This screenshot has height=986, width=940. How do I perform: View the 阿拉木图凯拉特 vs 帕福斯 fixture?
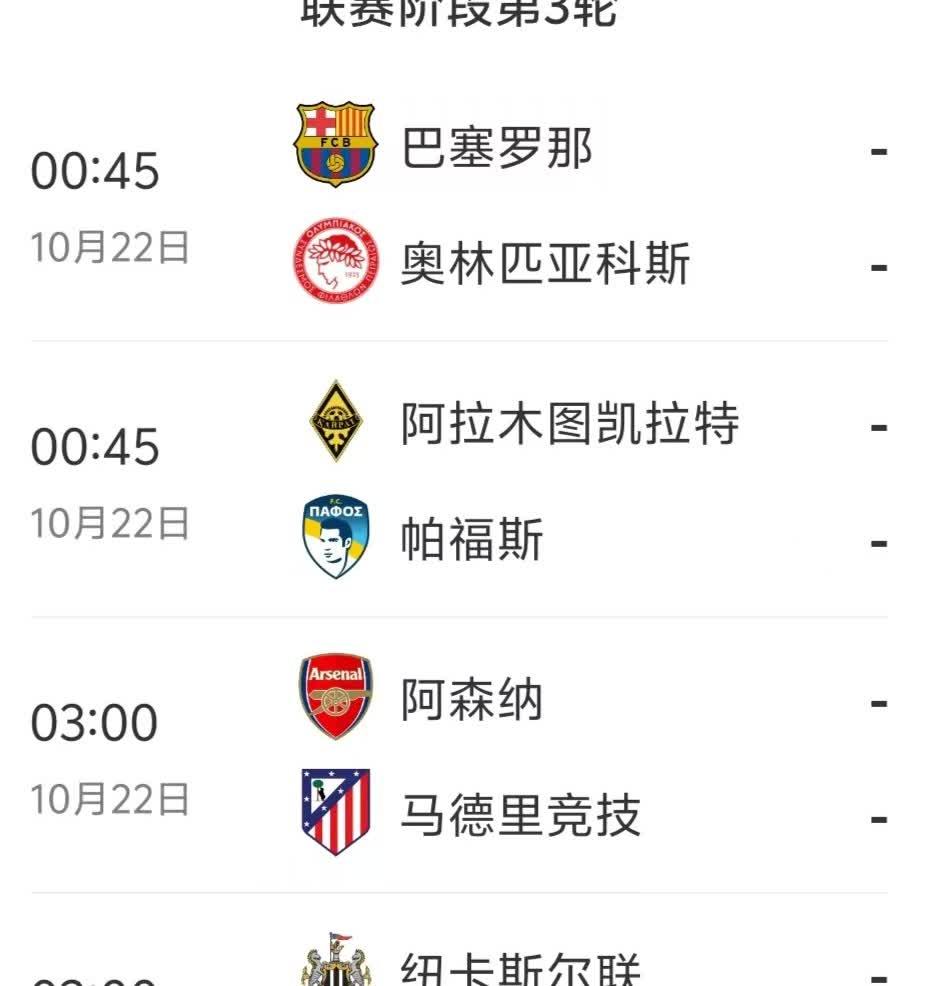[460, 483]
